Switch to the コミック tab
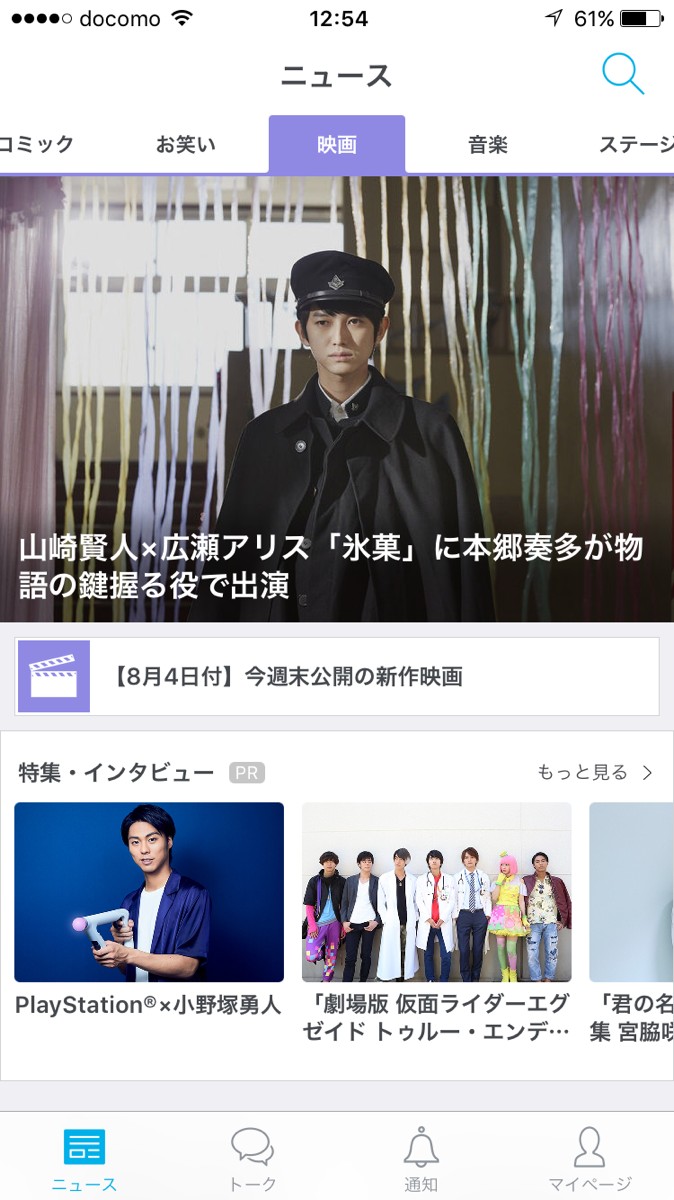Screen dimensions: 674x1200 (x=36, y=145)
